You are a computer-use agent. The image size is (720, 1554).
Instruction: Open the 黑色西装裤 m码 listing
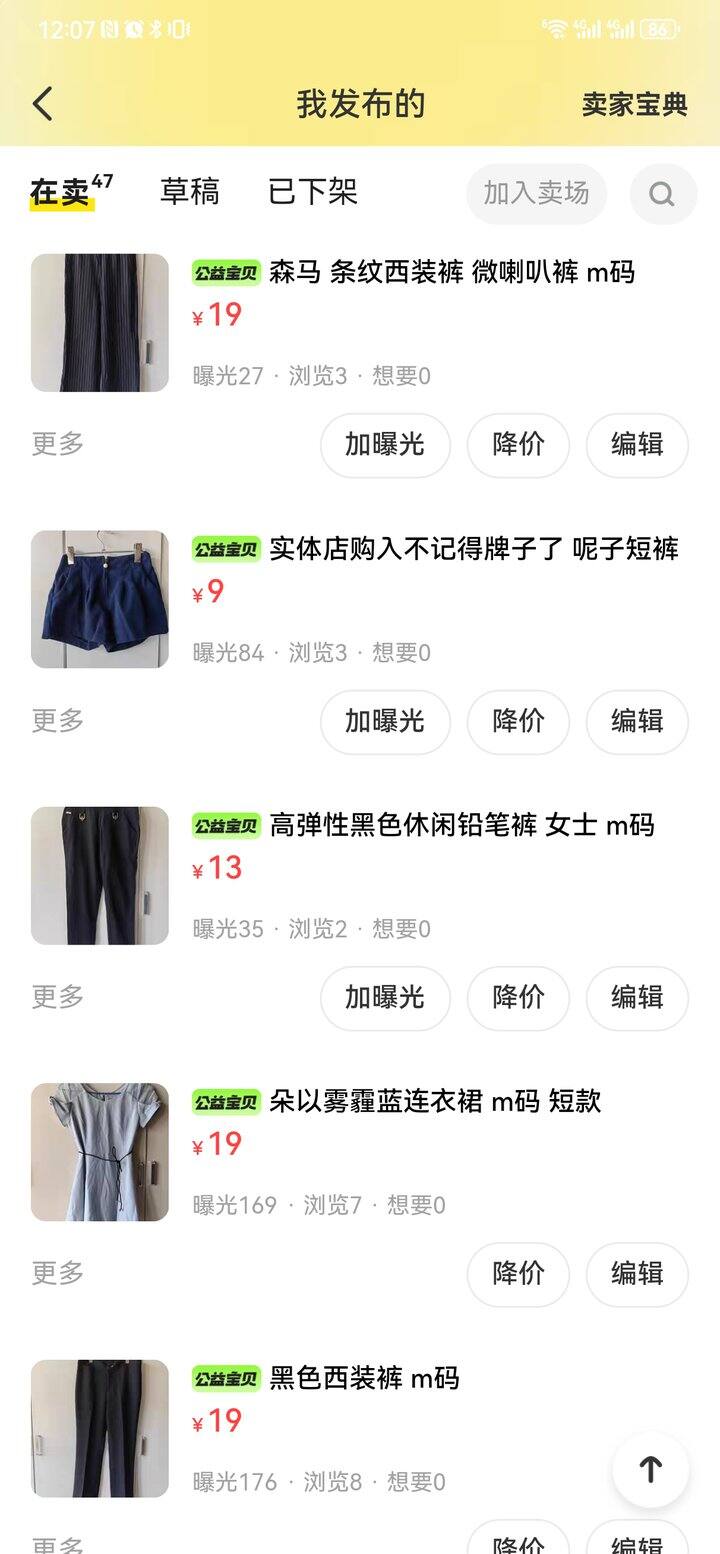pyautogui.click(x=360, y=1428)
